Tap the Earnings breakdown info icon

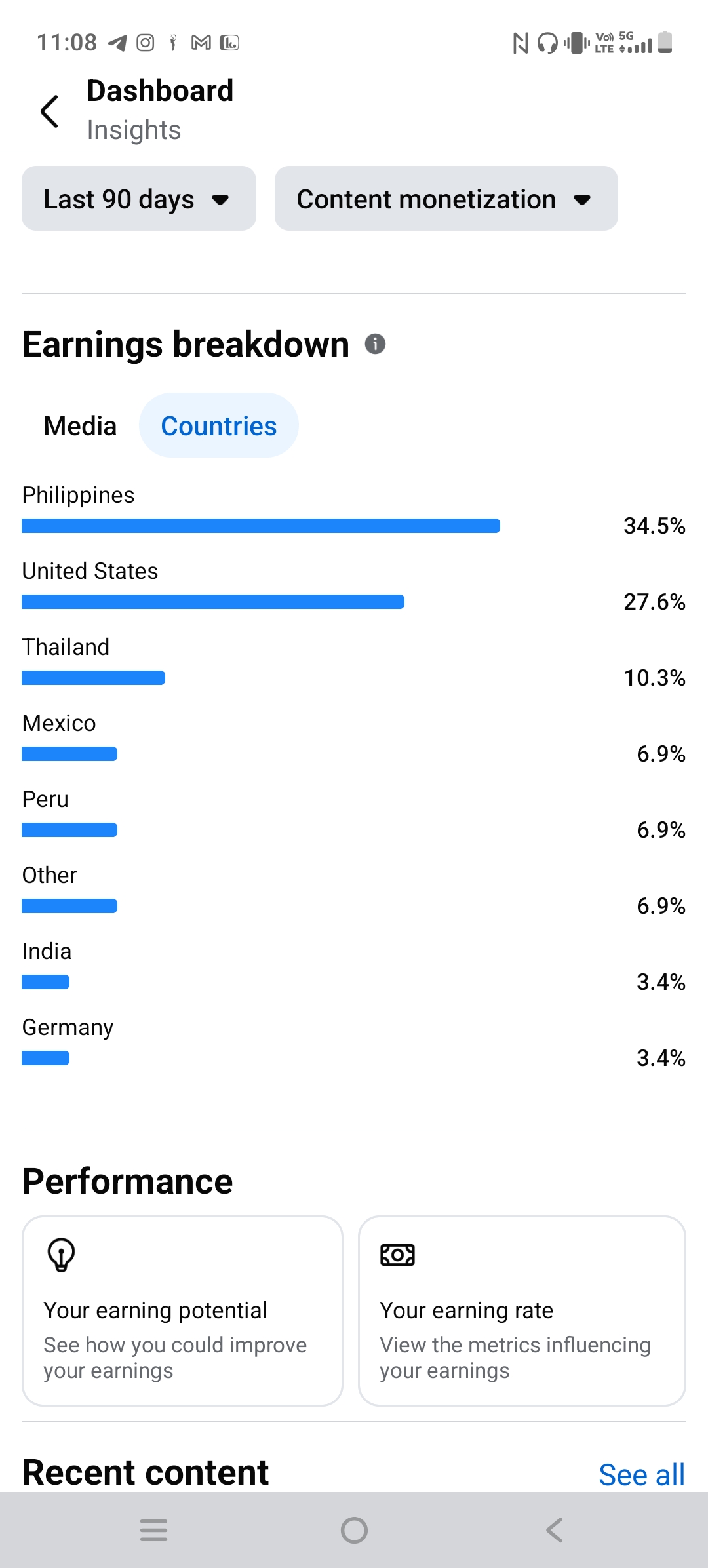375,343
